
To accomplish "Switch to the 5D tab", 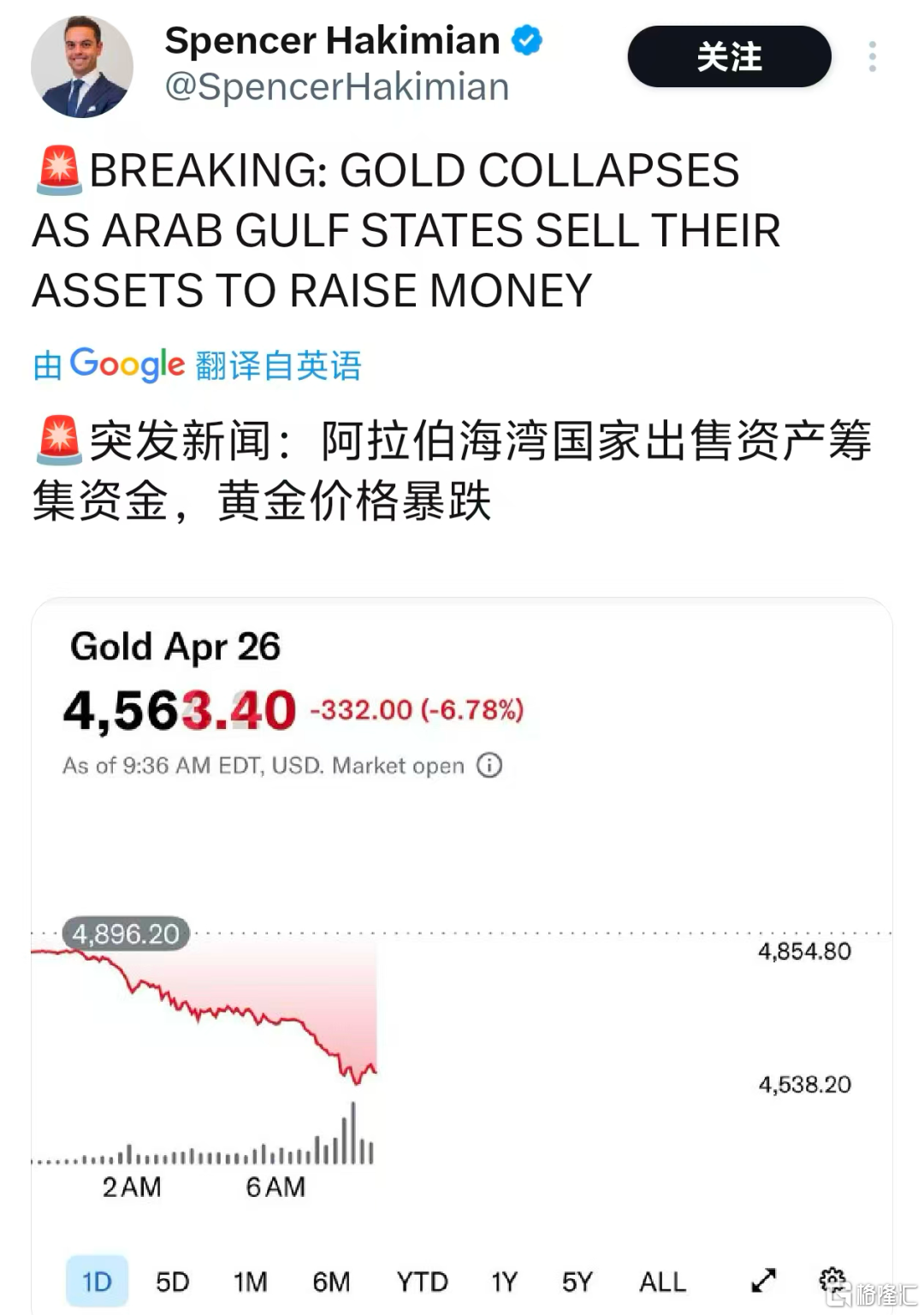I will point(173,1281).
